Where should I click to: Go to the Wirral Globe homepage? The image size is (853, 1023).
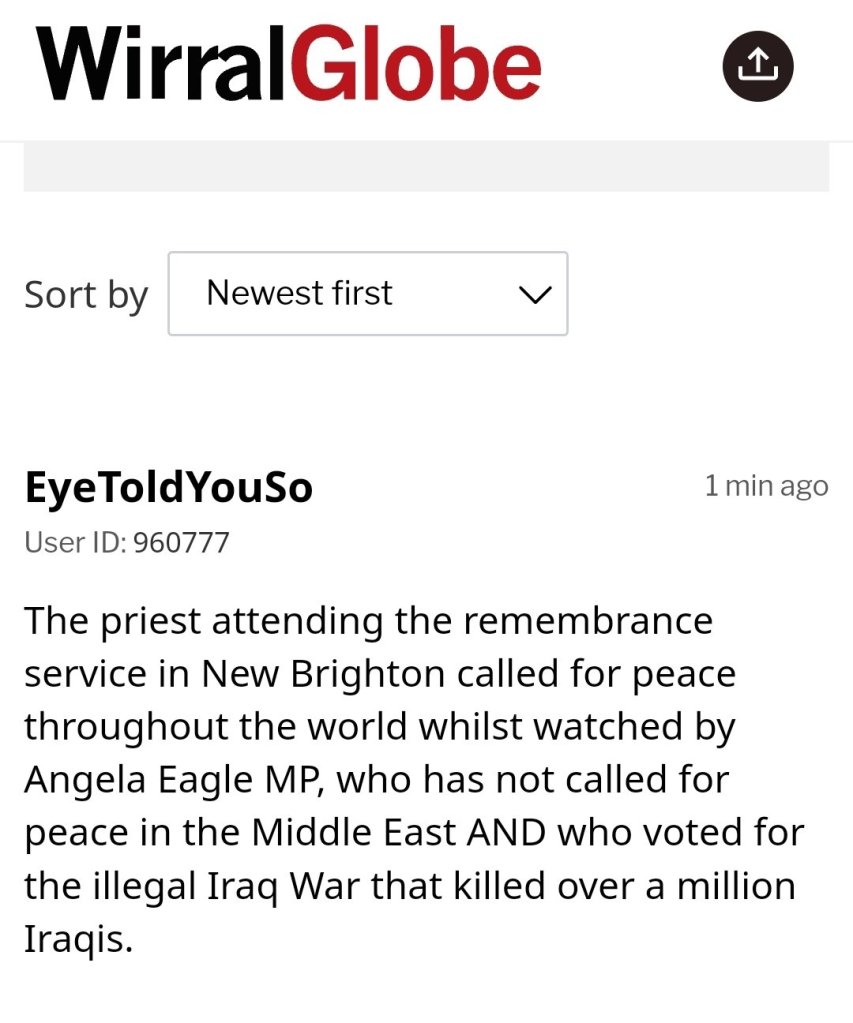[288, 63]
